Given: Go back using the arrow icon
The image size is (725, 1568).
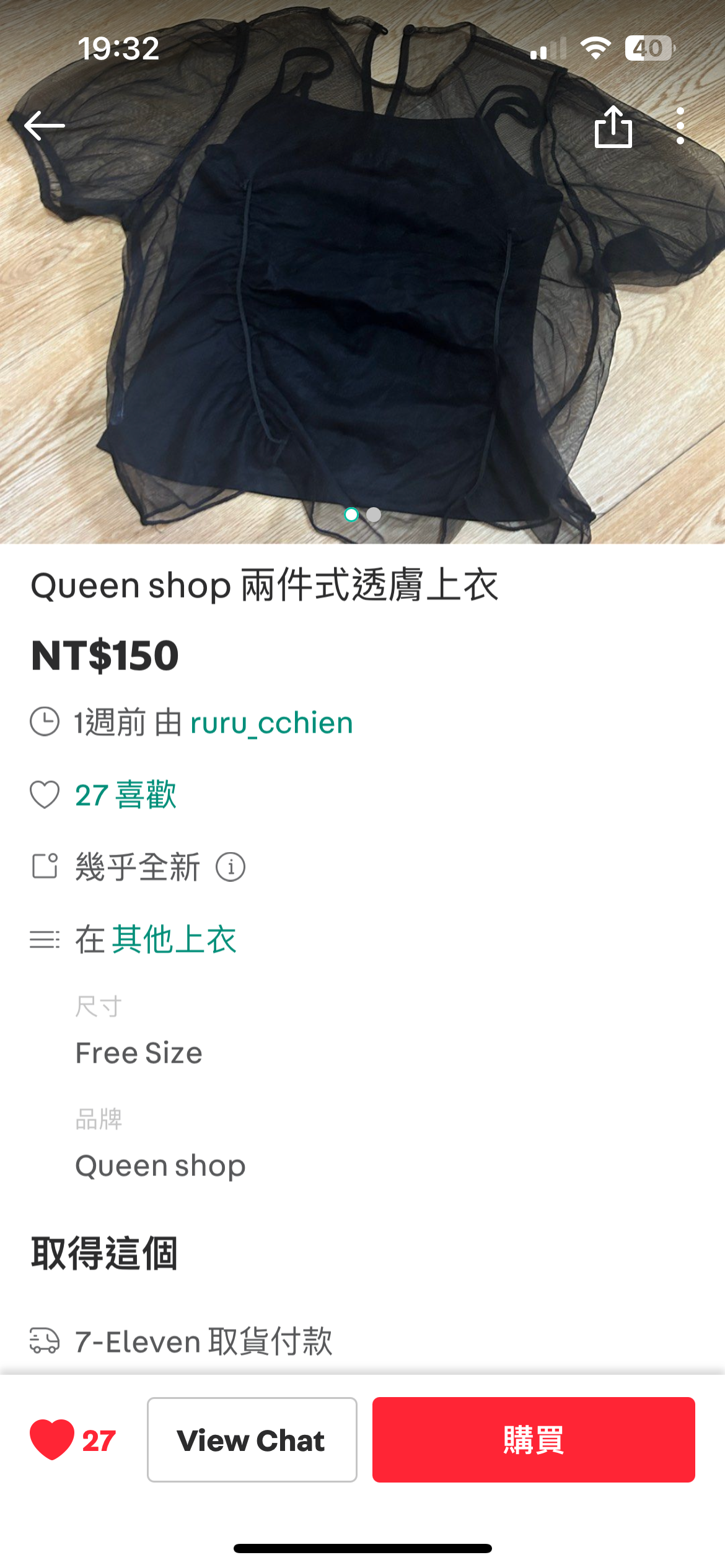Looking at the screenshot, I should pyautogui.click(x=45, y=126).
